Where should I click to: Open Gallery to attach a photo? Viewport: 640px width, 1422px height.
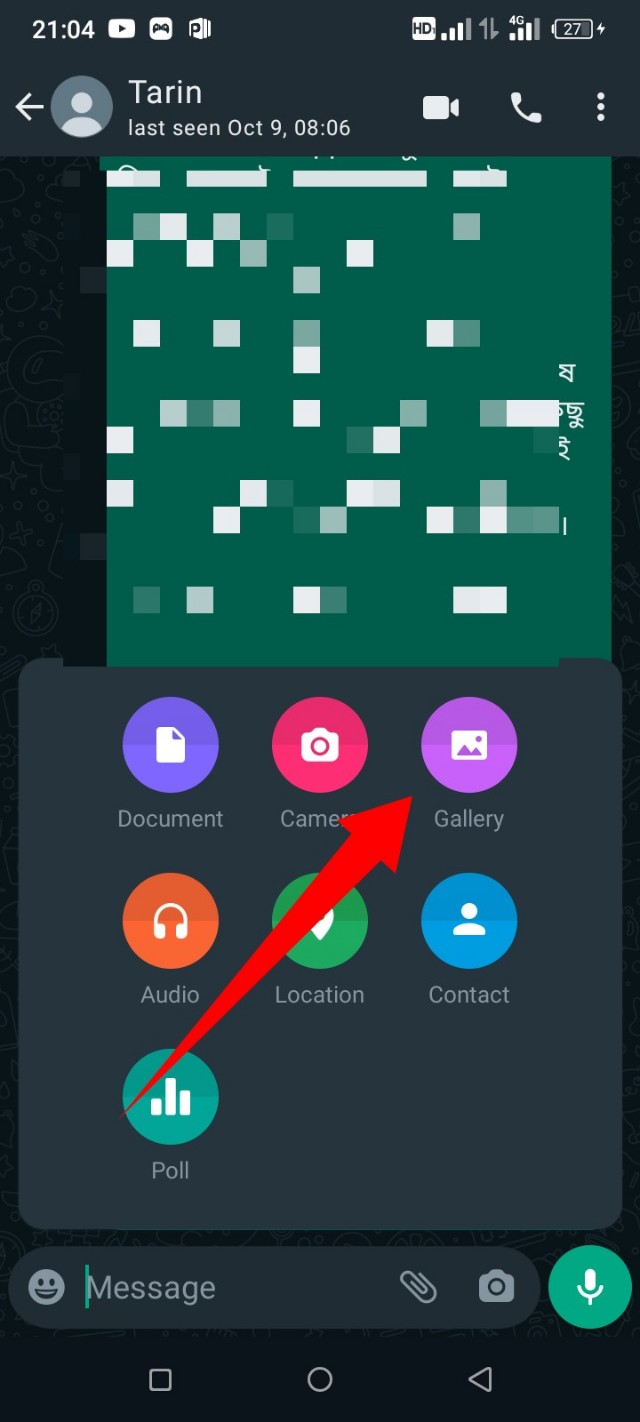[x=469, y=745]
